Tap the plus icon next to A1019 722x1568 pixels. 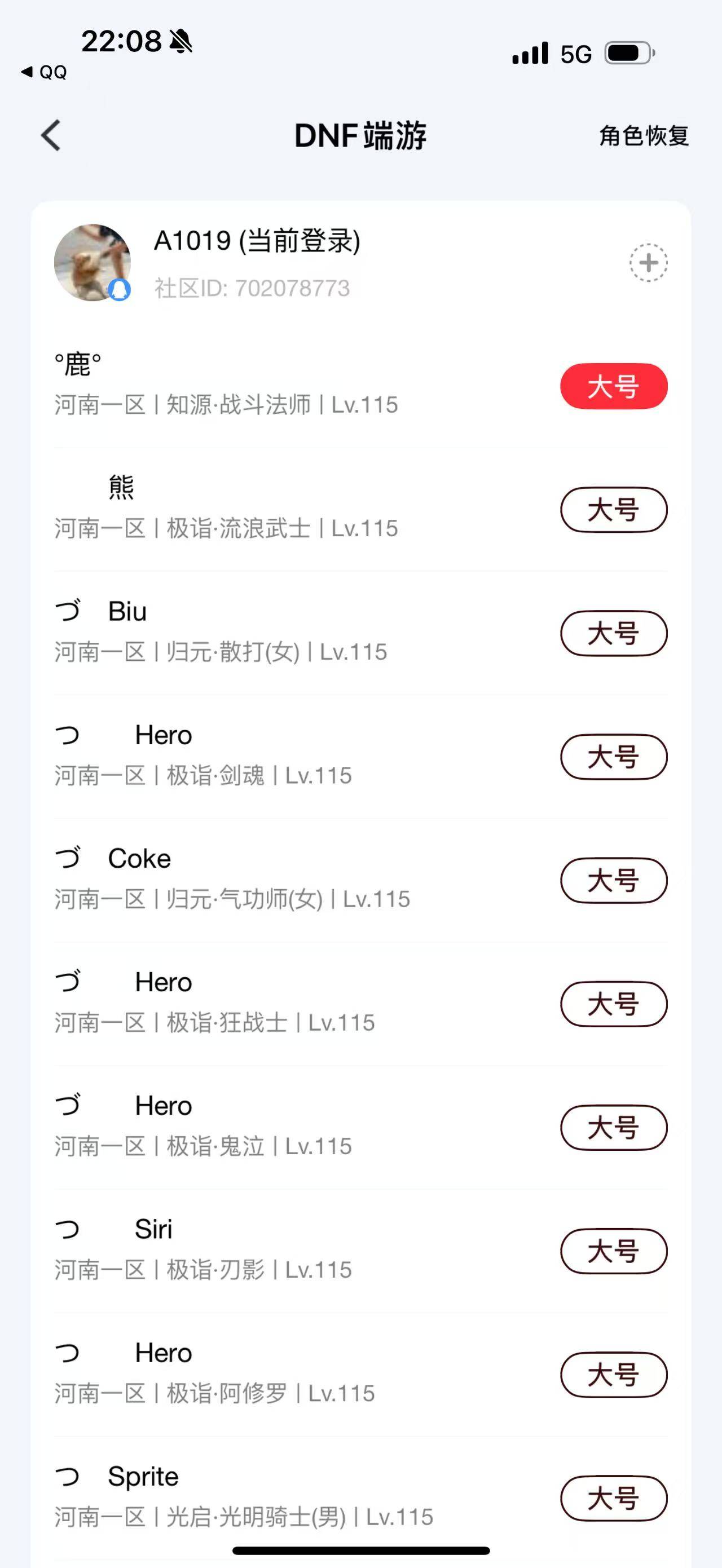647,262
